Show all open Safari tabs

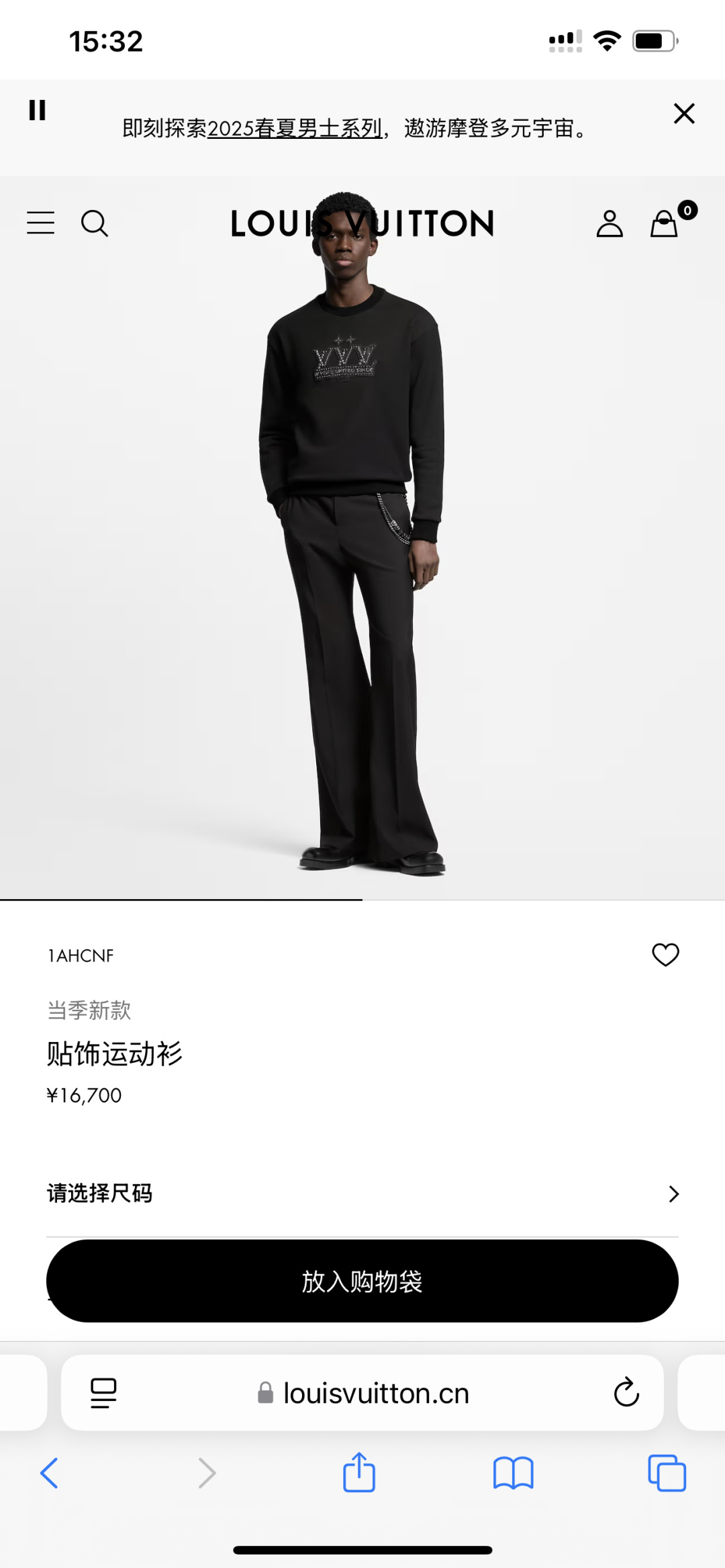coord(667,1473)
